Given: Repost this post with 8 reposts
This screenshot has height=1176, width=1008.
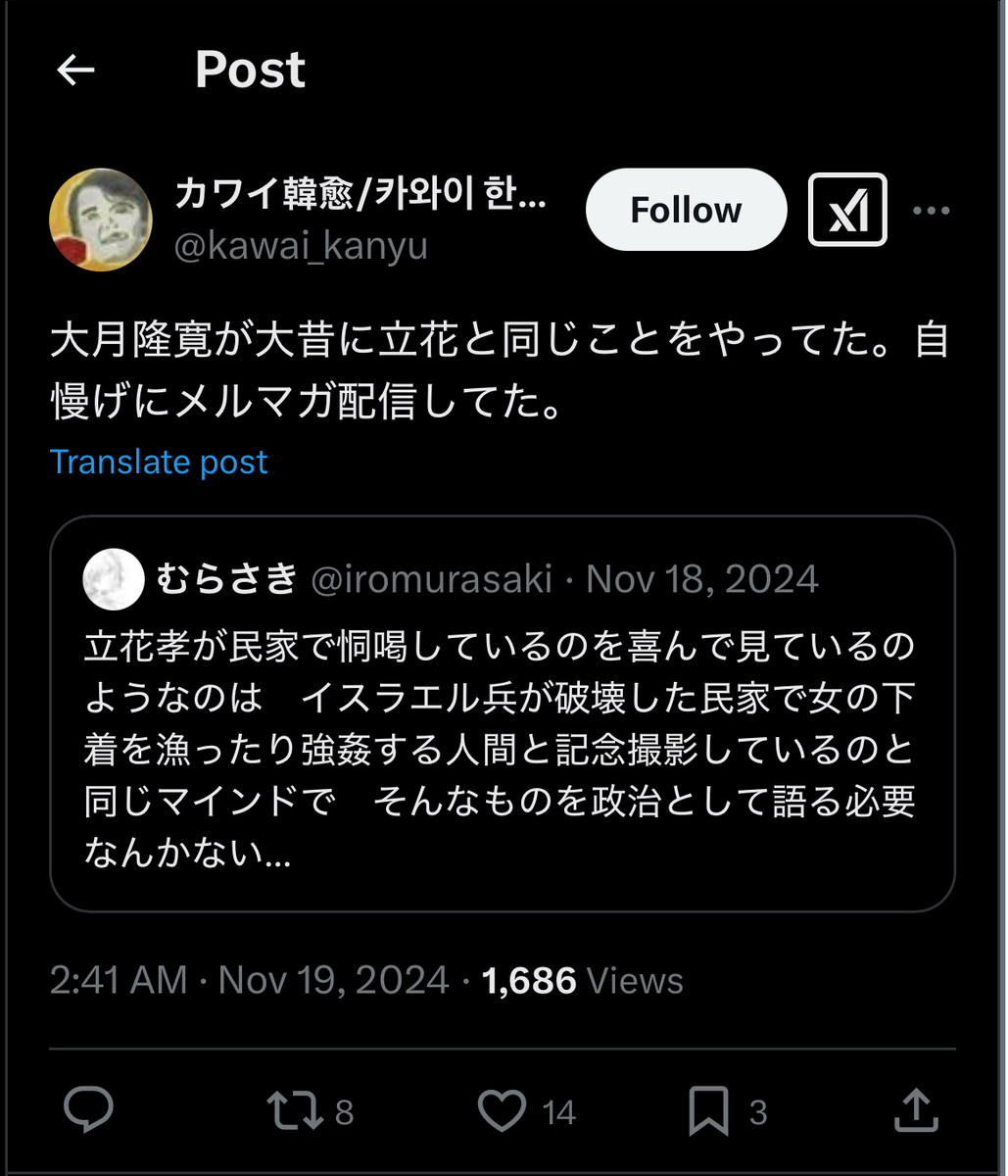Looking at the screenshot, I should tap(294, 1111).
